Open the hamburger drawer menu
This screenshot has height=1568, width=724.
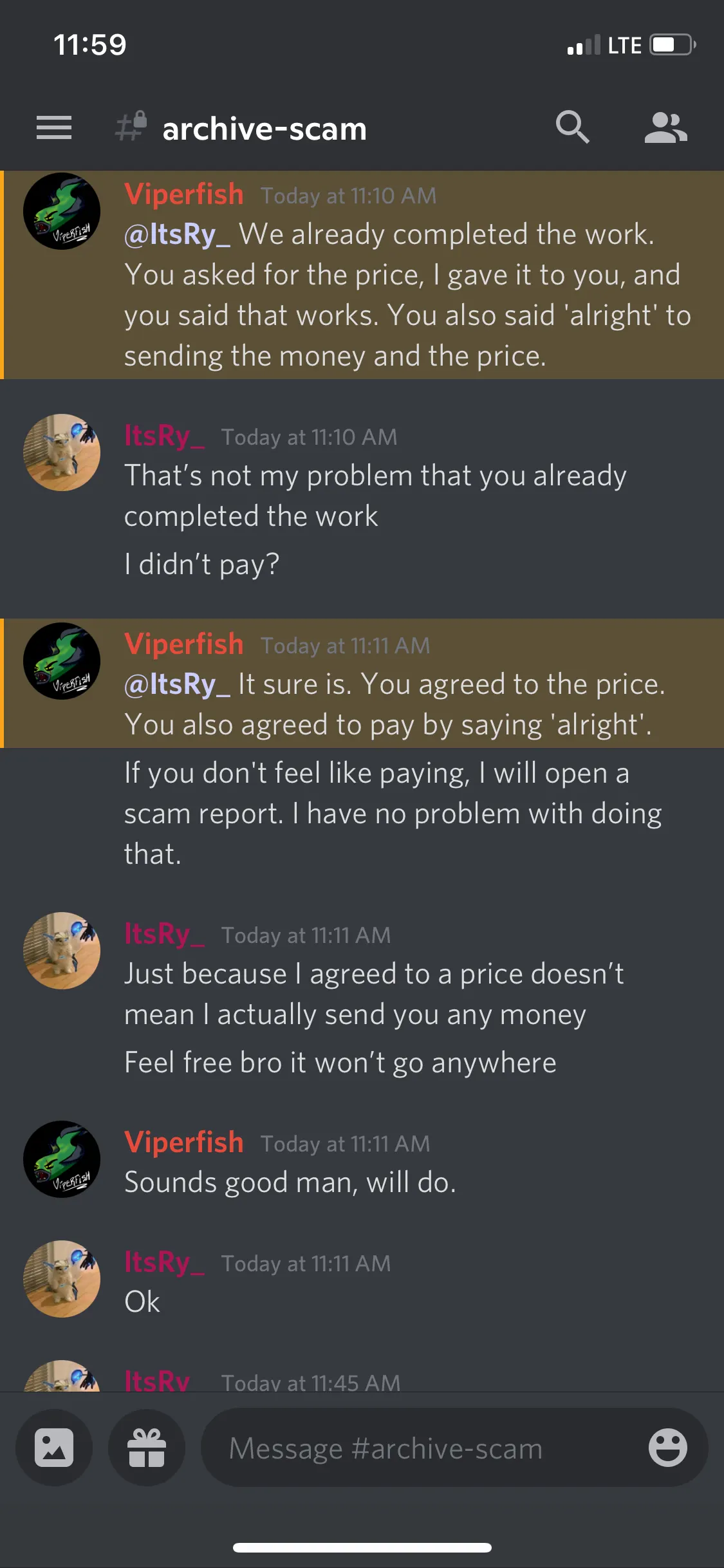pos(54,127)
